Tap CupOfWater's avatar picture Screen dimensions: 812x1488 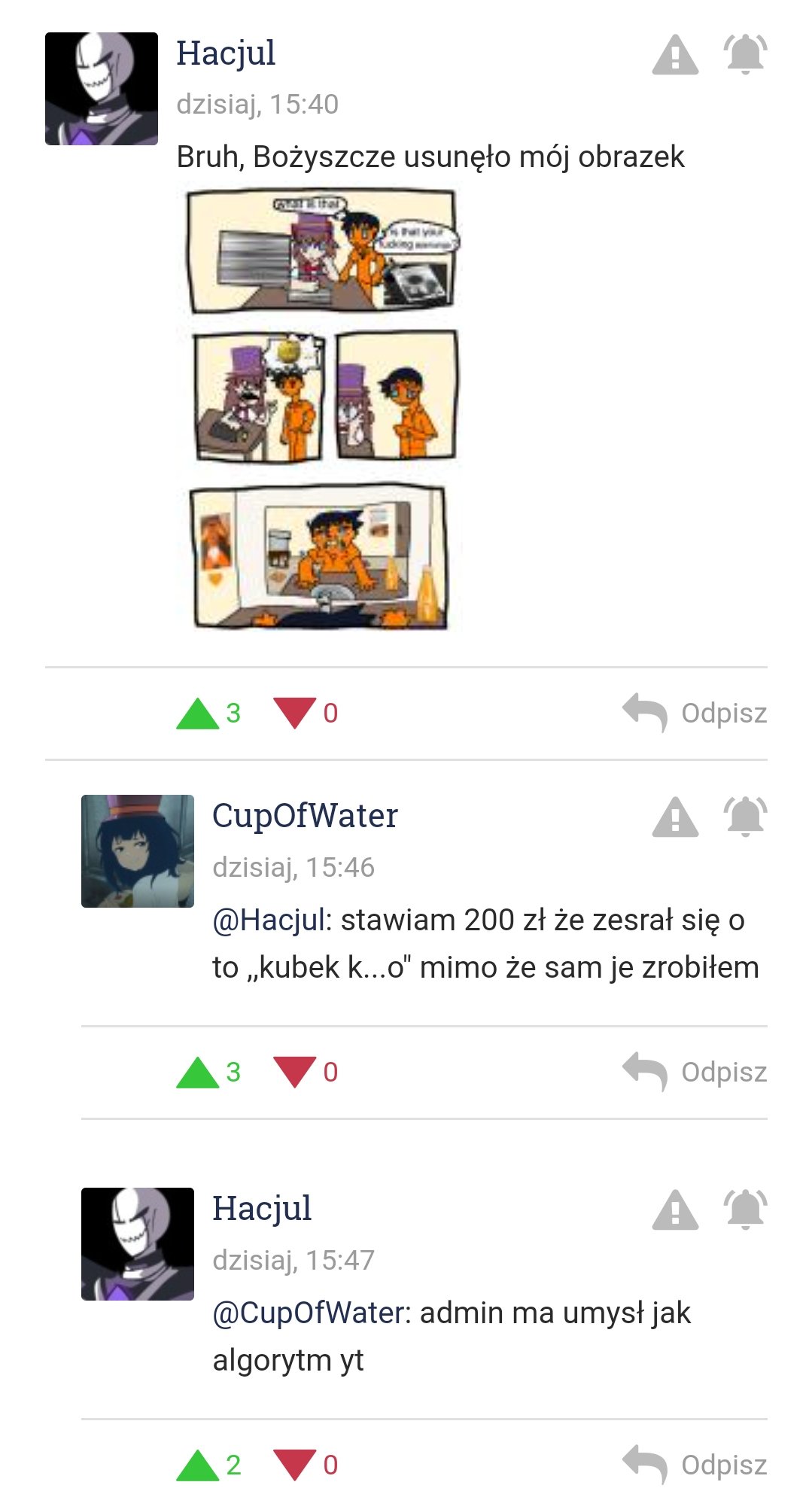138,851
